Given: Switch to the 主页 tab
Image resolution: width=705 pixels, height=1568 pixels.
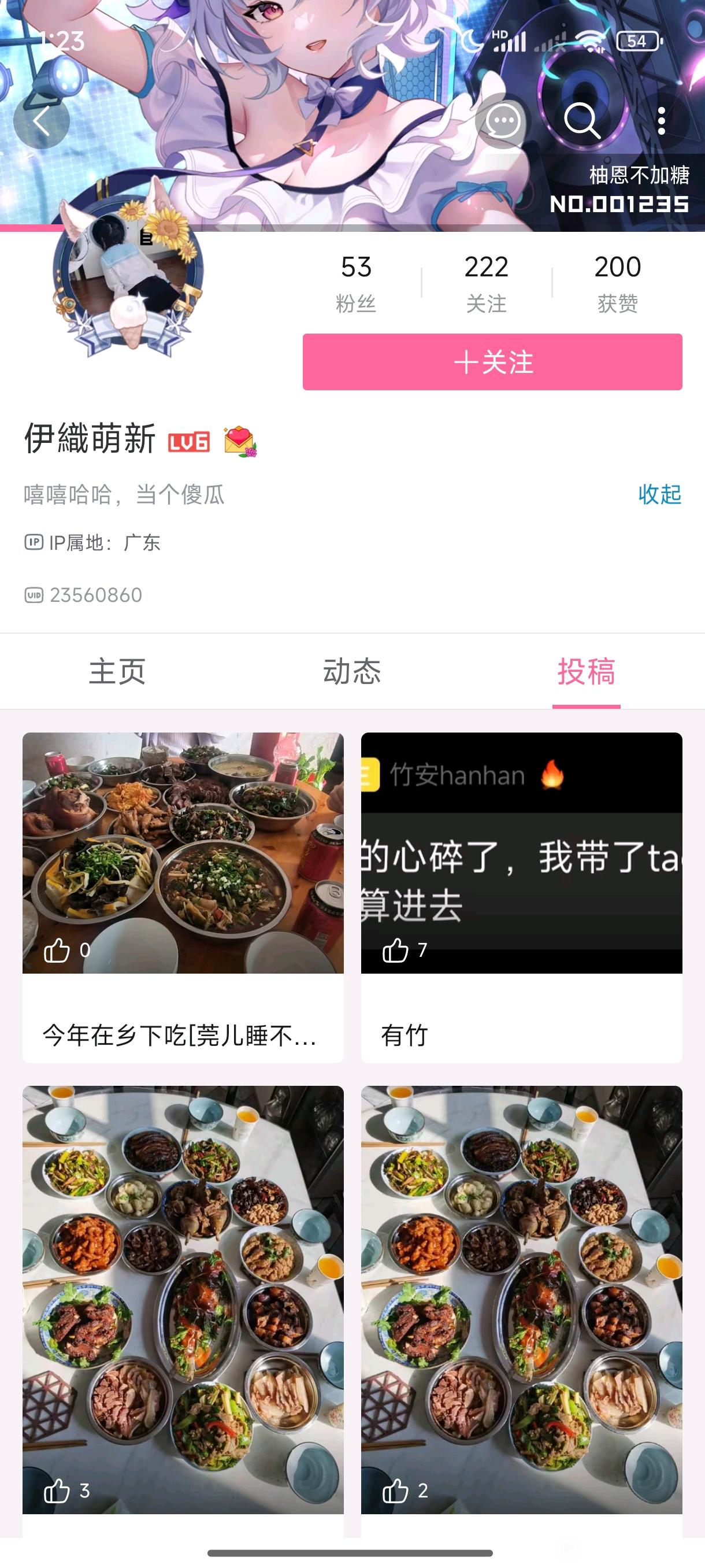Looking at the screenshot, I should [x=117, y=671].
